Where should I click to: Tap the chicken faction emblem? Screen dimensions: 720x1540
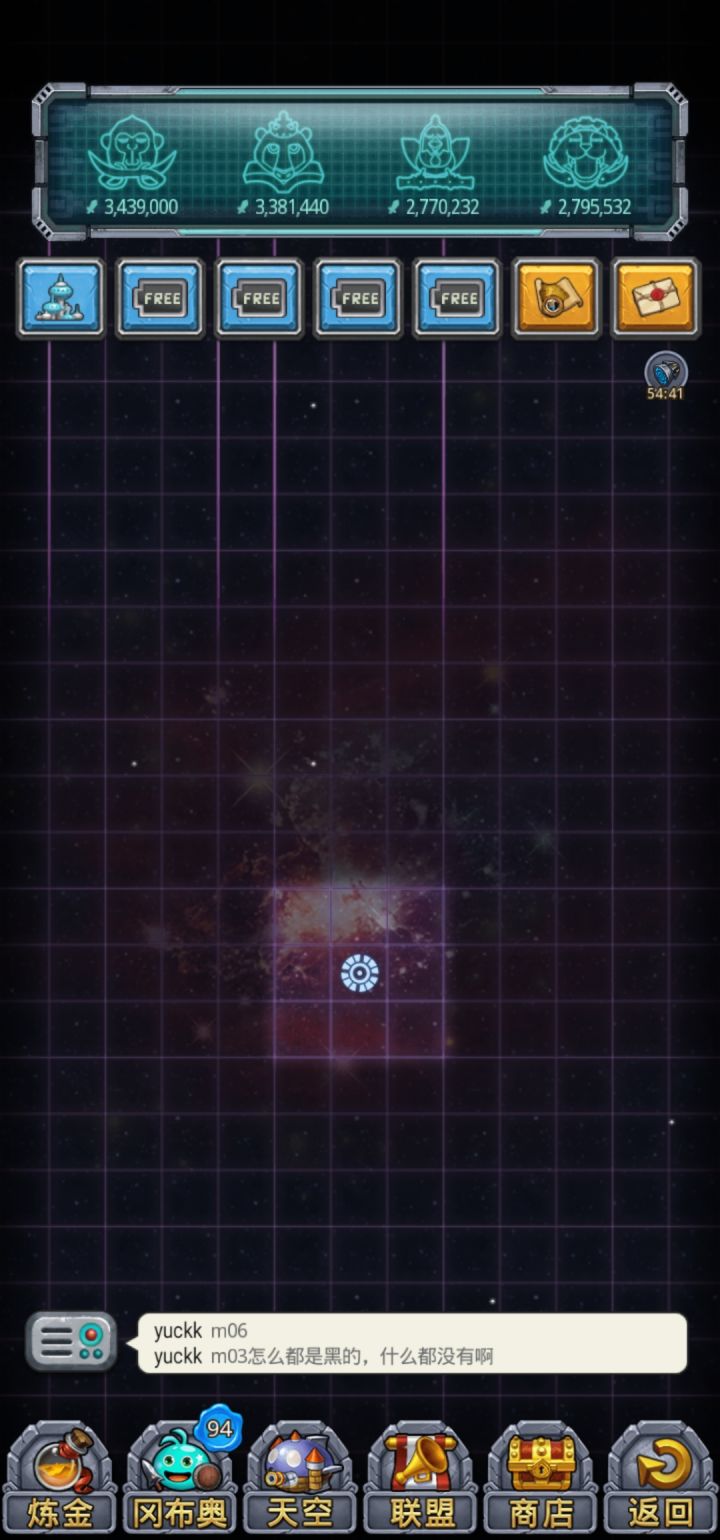pos(437,155)
